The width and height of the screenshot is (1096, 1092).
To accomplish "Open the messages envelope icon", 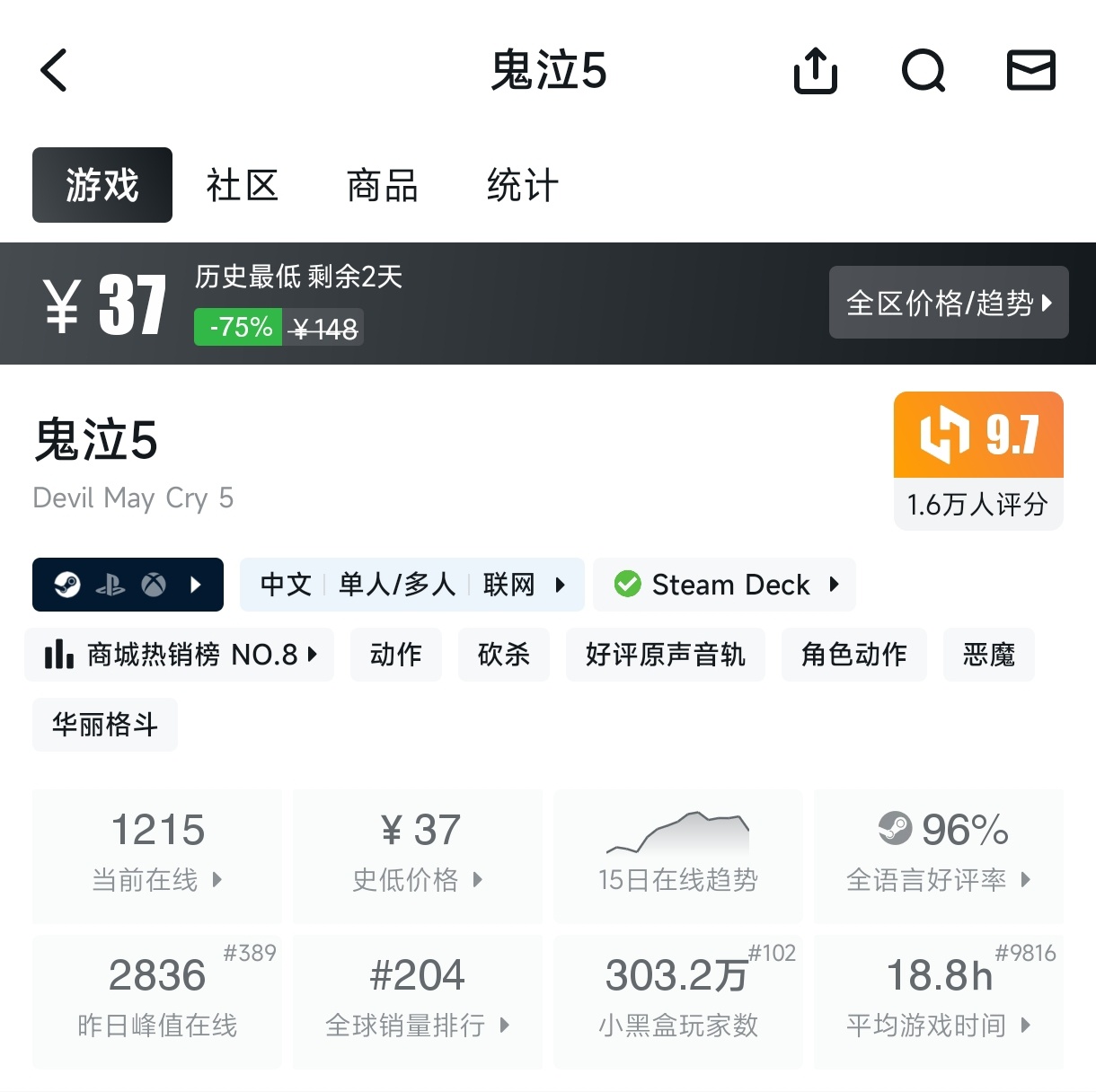I will 1030,70.
